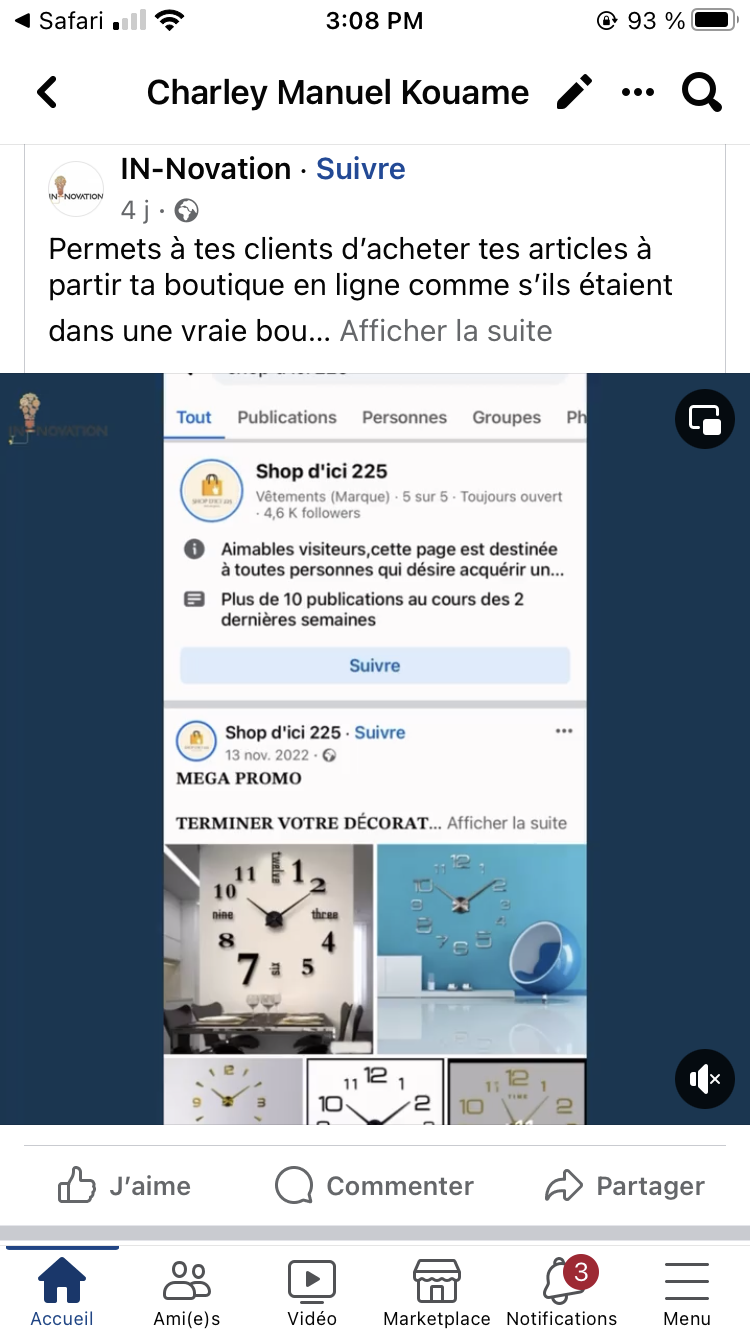Switch to the Vidéo tab
Image resolution: width=750 pixels, height=1334 pixels.
pyautogui.click(x=312, y=1291)
